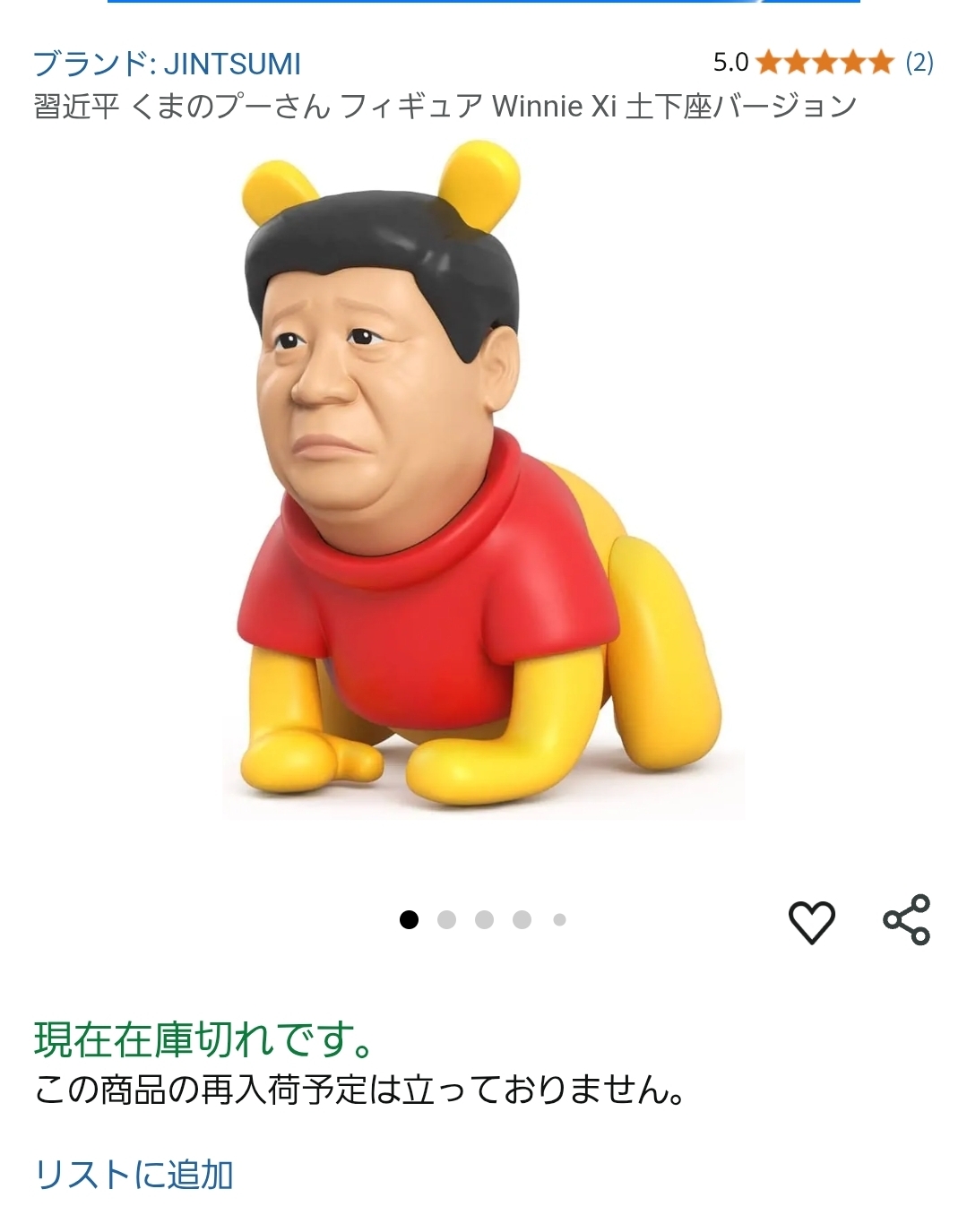The height and width of the screenshot is (1232, 967).
Task: Add product to favorites with heart icon
Action: tap(812, 920)
